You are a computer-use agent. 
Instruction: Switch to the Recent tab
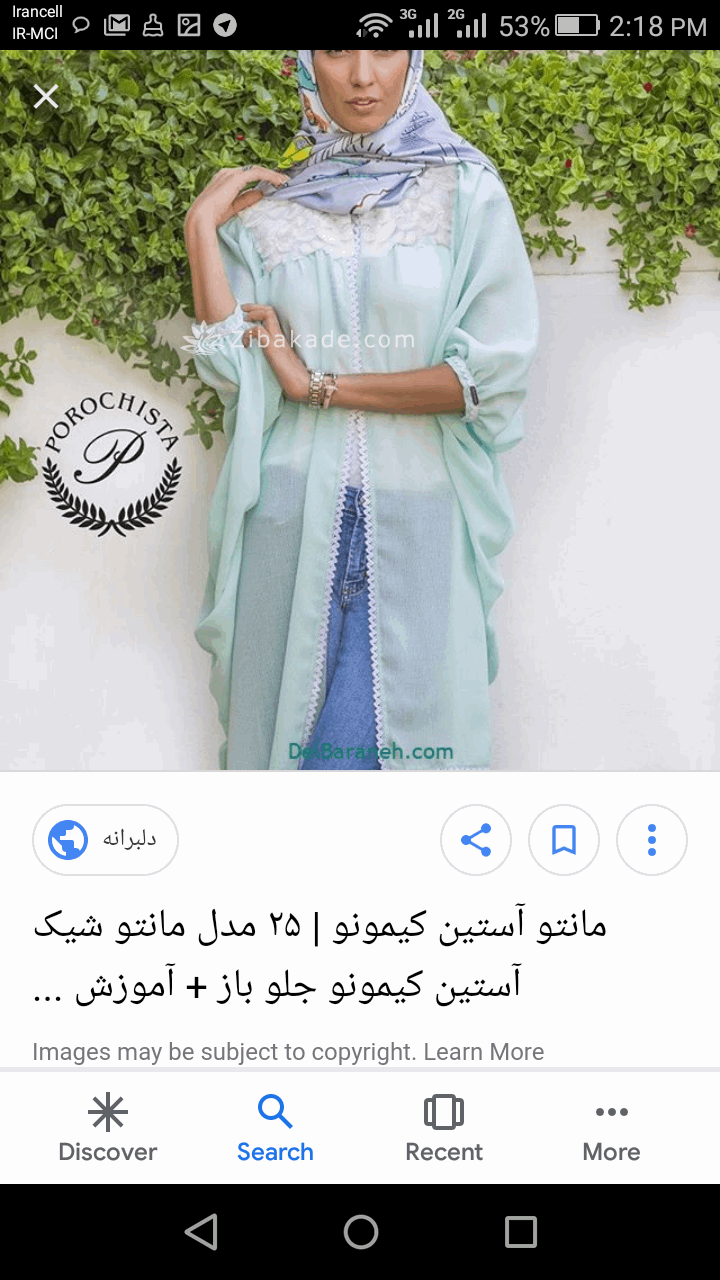coord(443,1128)
